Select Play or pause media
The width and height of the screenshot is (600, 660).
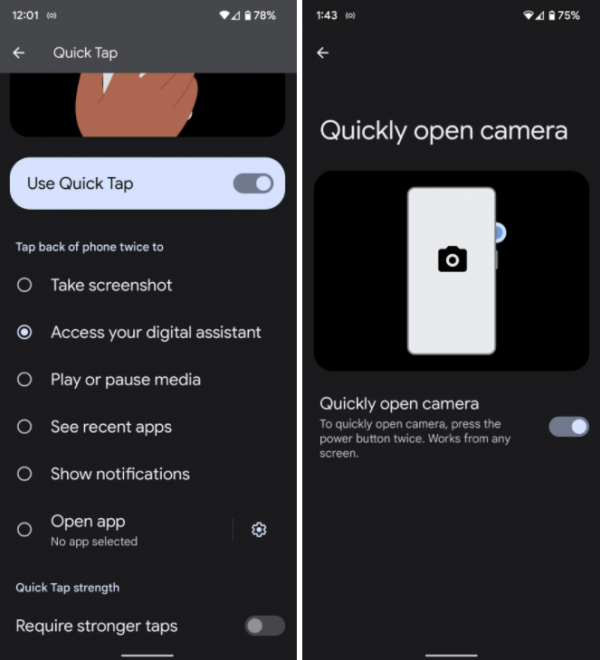(x=25, y=380)
